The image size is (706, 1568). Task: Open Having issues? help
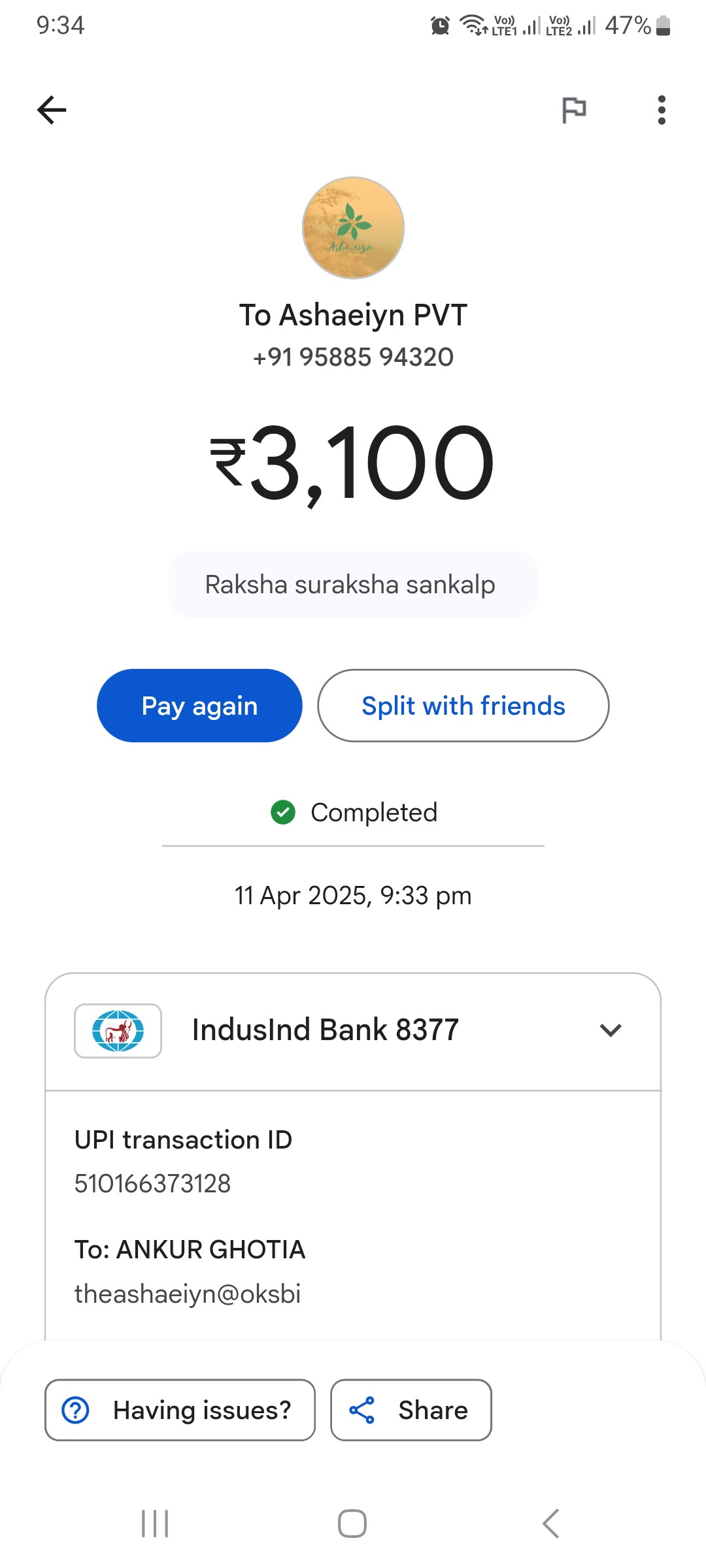pyautogui.click(x=180, y=1410)
